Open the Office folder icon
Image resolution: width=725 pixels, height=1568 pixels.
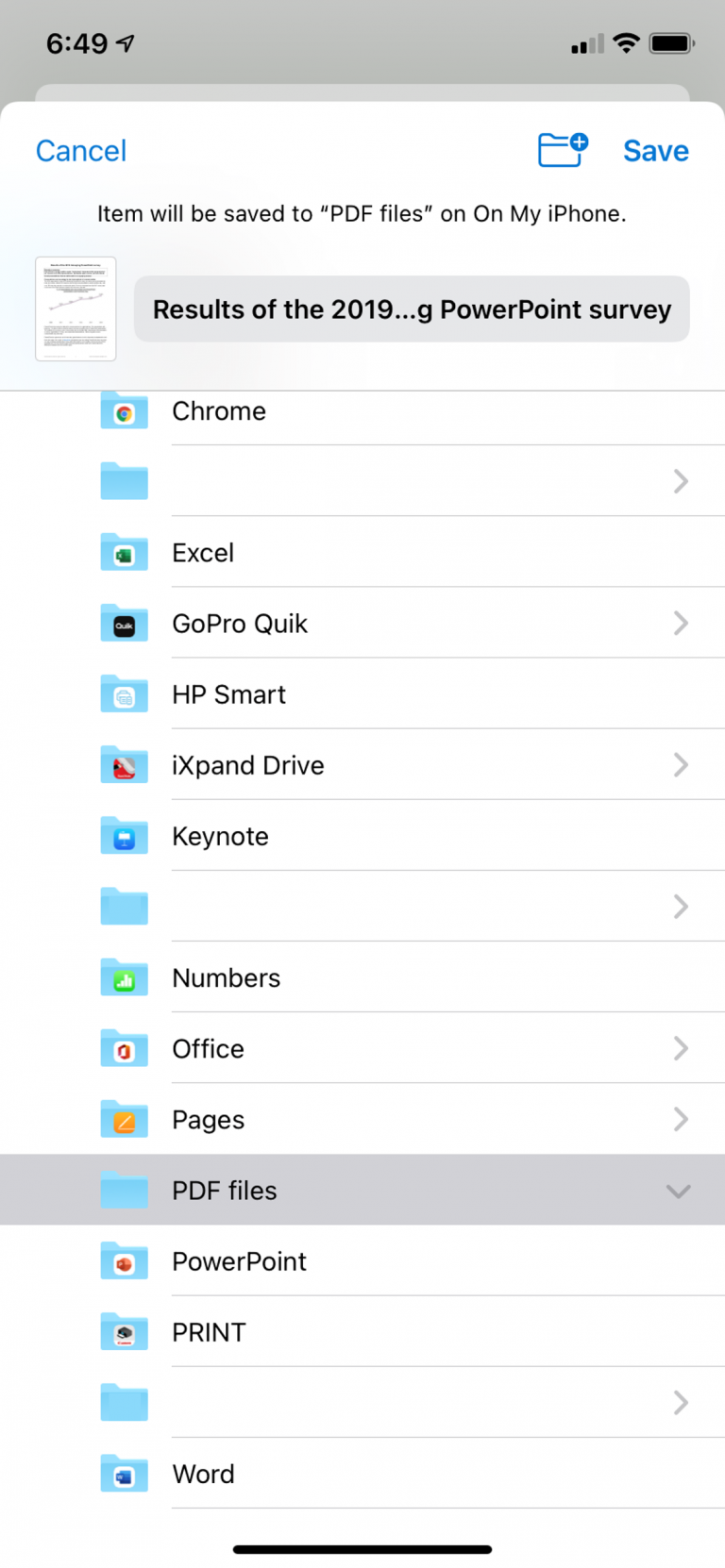124,1048
